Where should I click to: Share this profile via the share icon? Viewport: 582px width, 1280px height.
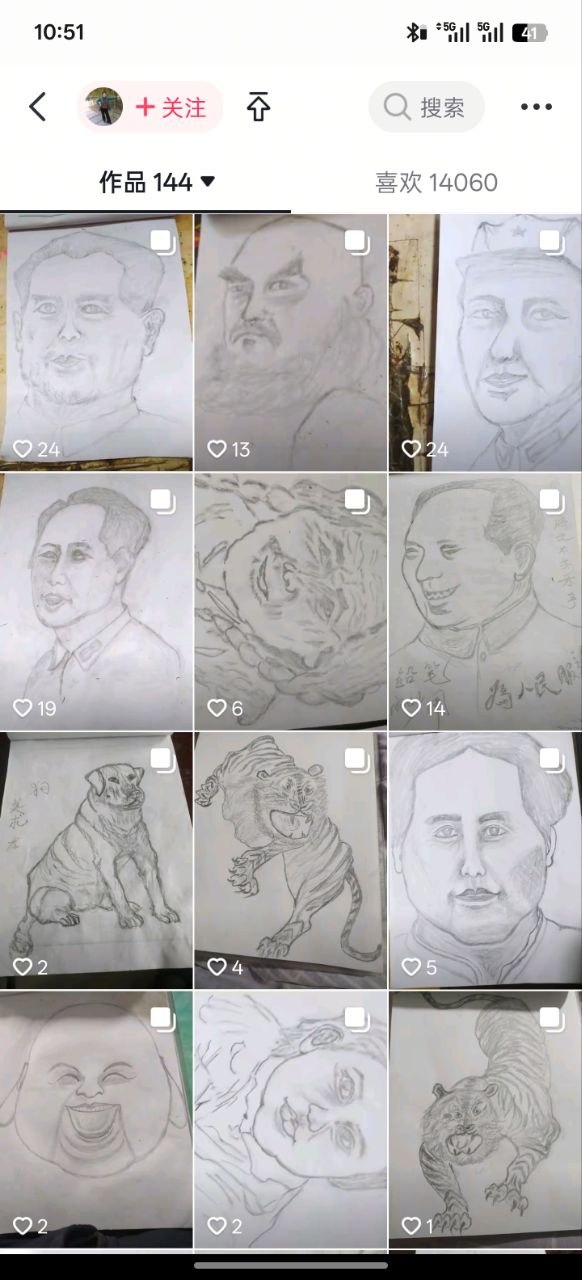(x=258, y=107)
